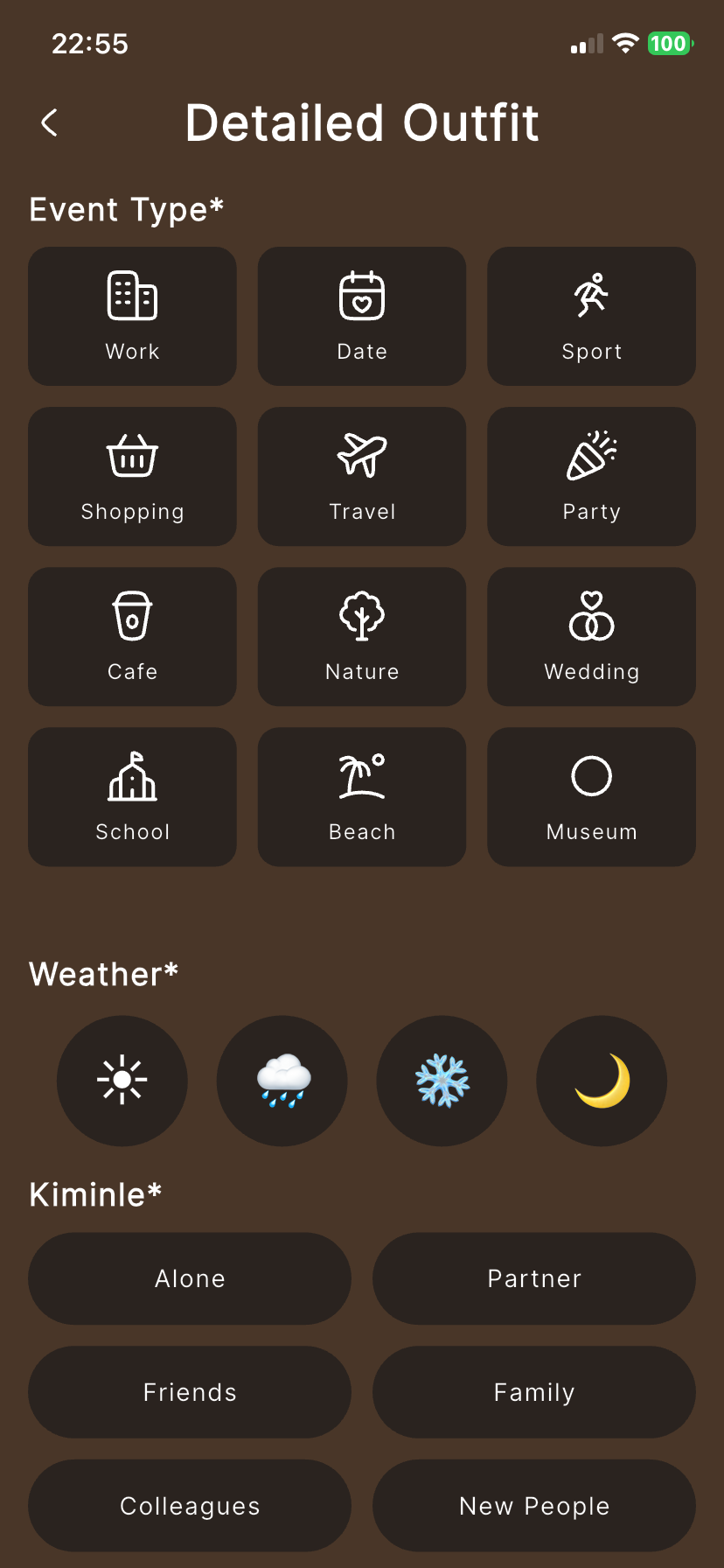Viewport: 724px width, 1568px height.
Task: Select Museum as the event
Action: [591, 796]
